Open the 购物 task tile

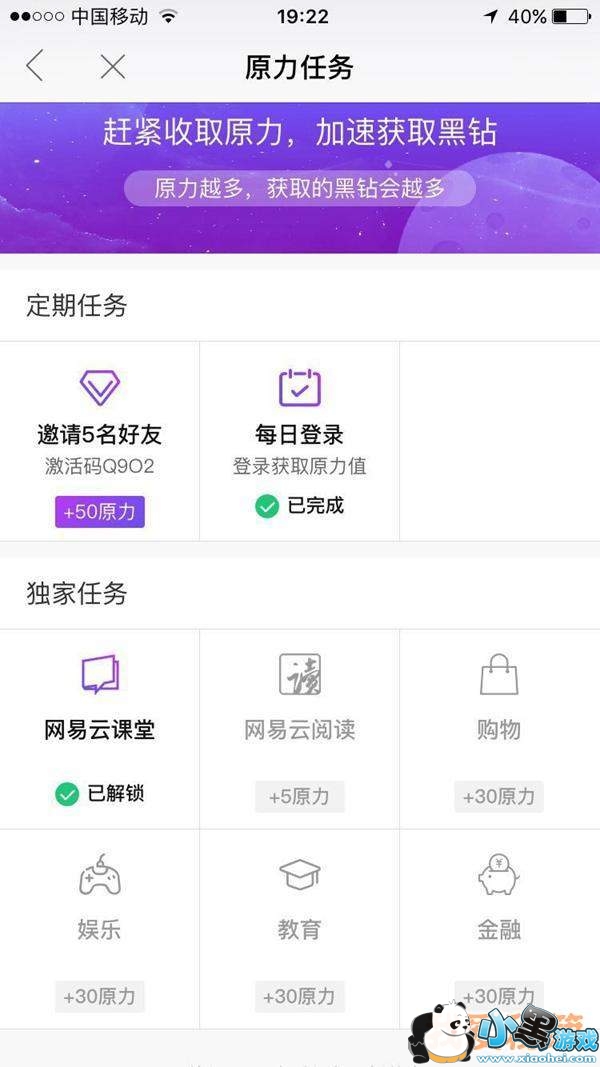pos(499,729)
